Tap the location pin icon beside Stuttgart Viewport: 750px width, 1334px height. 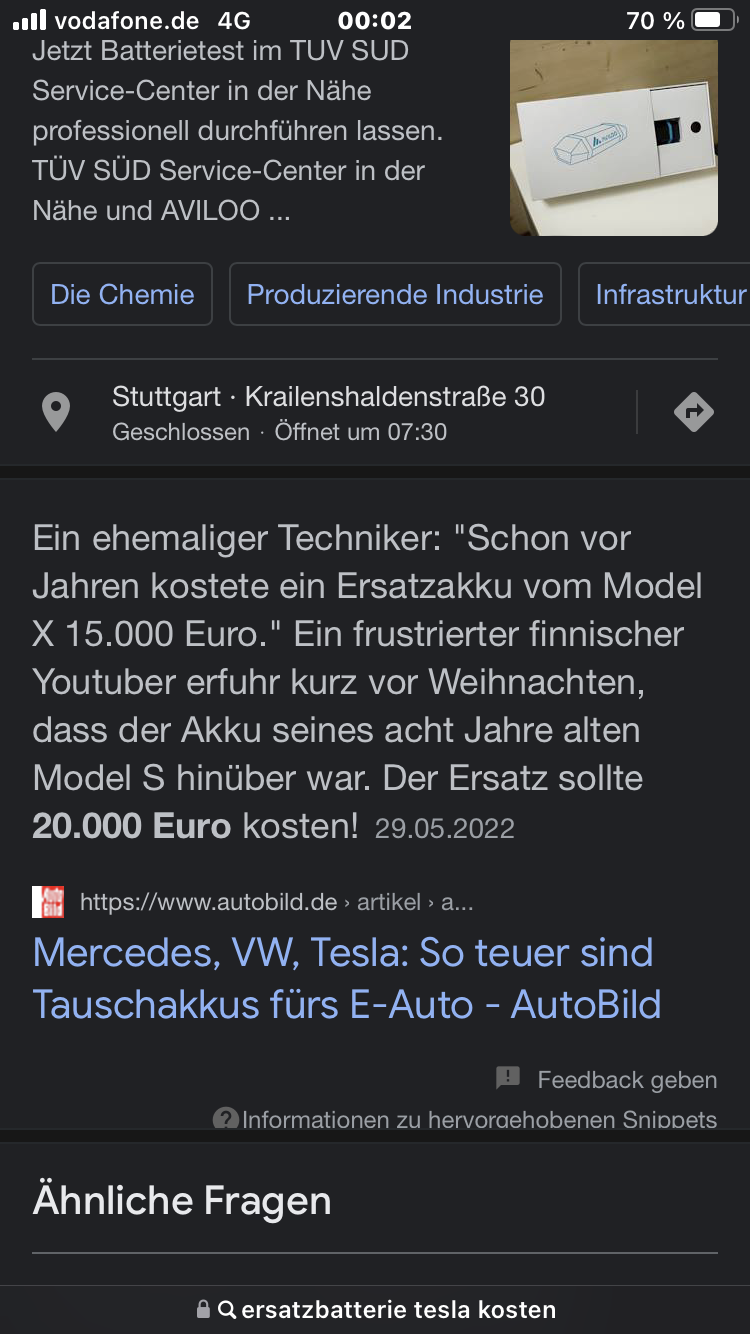[x=55, y=408]
